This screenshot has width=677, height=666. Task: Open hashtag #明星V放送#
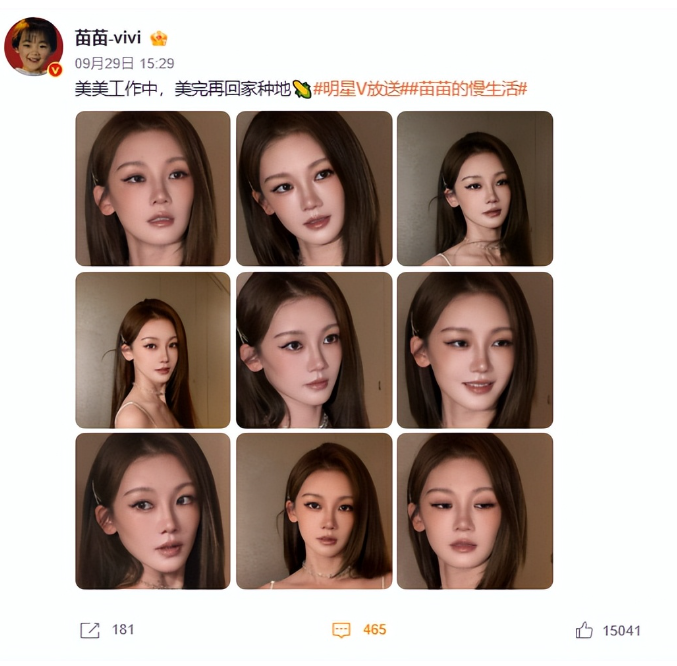361,88
